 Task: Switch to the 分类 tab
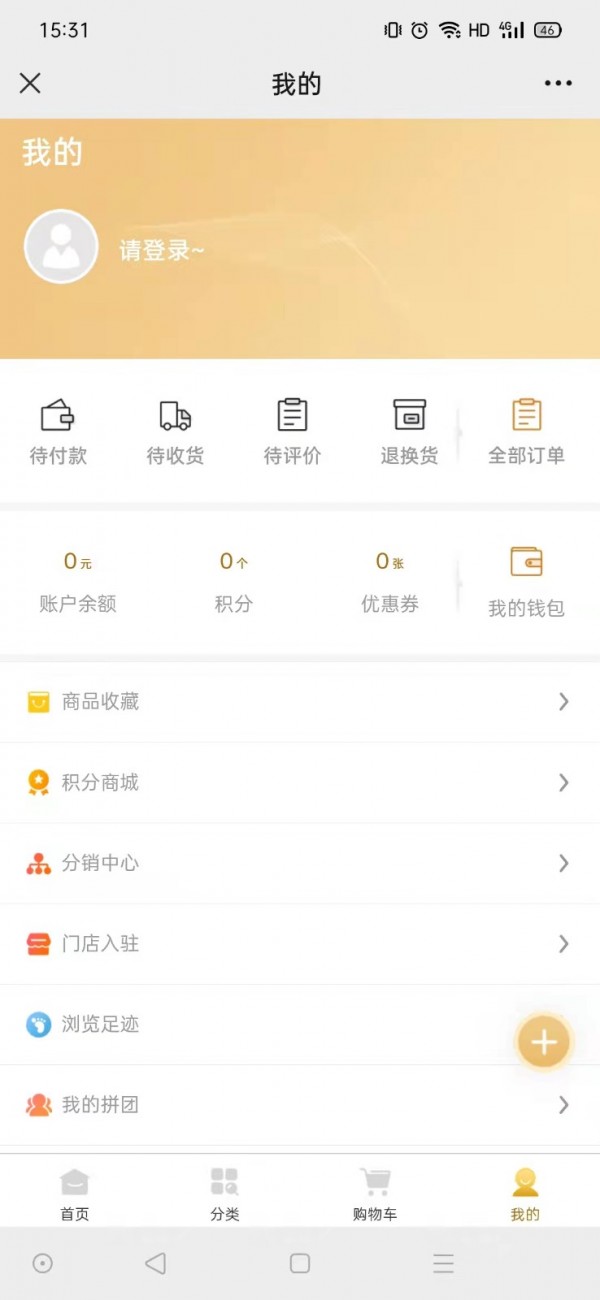click(x=225, y=1194)
